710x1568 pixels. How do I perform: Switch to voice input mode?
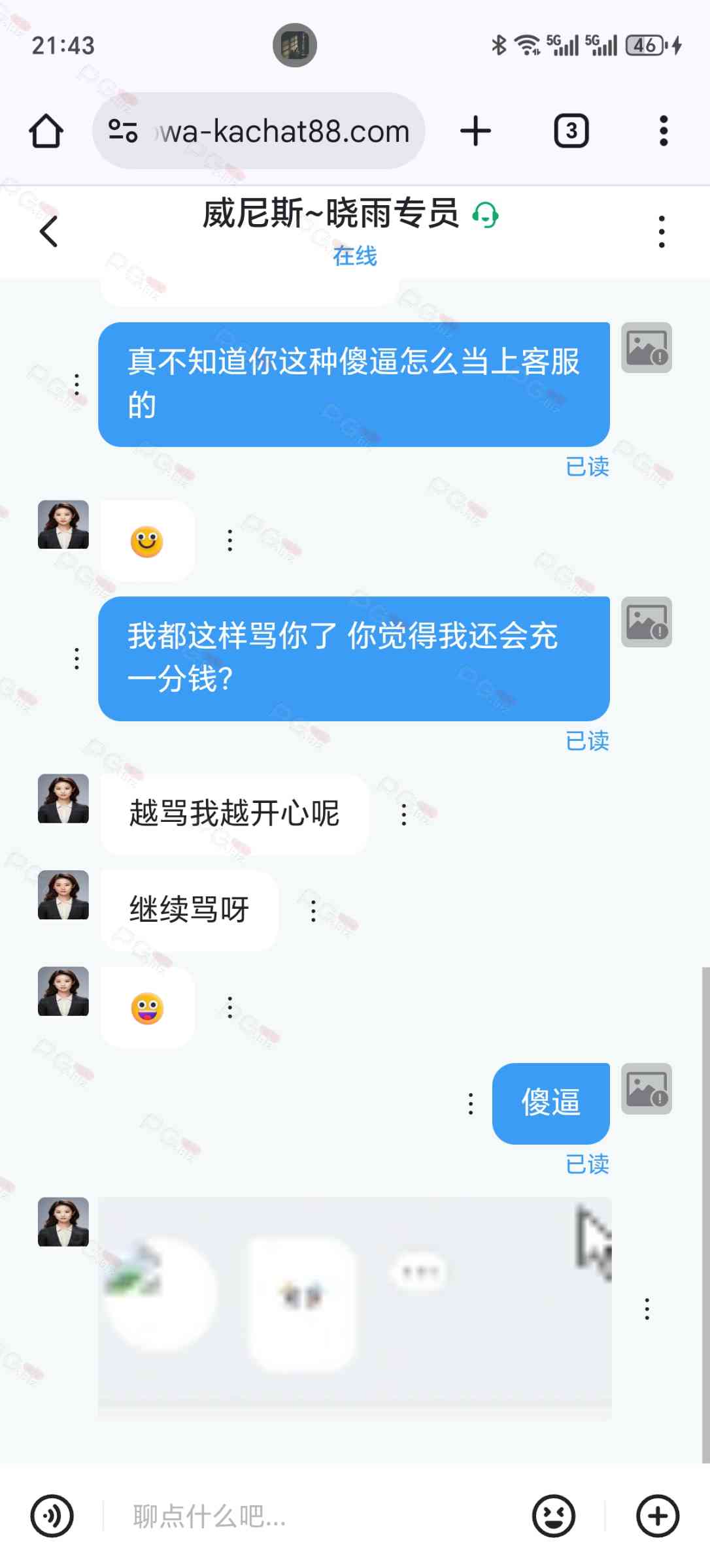coord(52,1516)
